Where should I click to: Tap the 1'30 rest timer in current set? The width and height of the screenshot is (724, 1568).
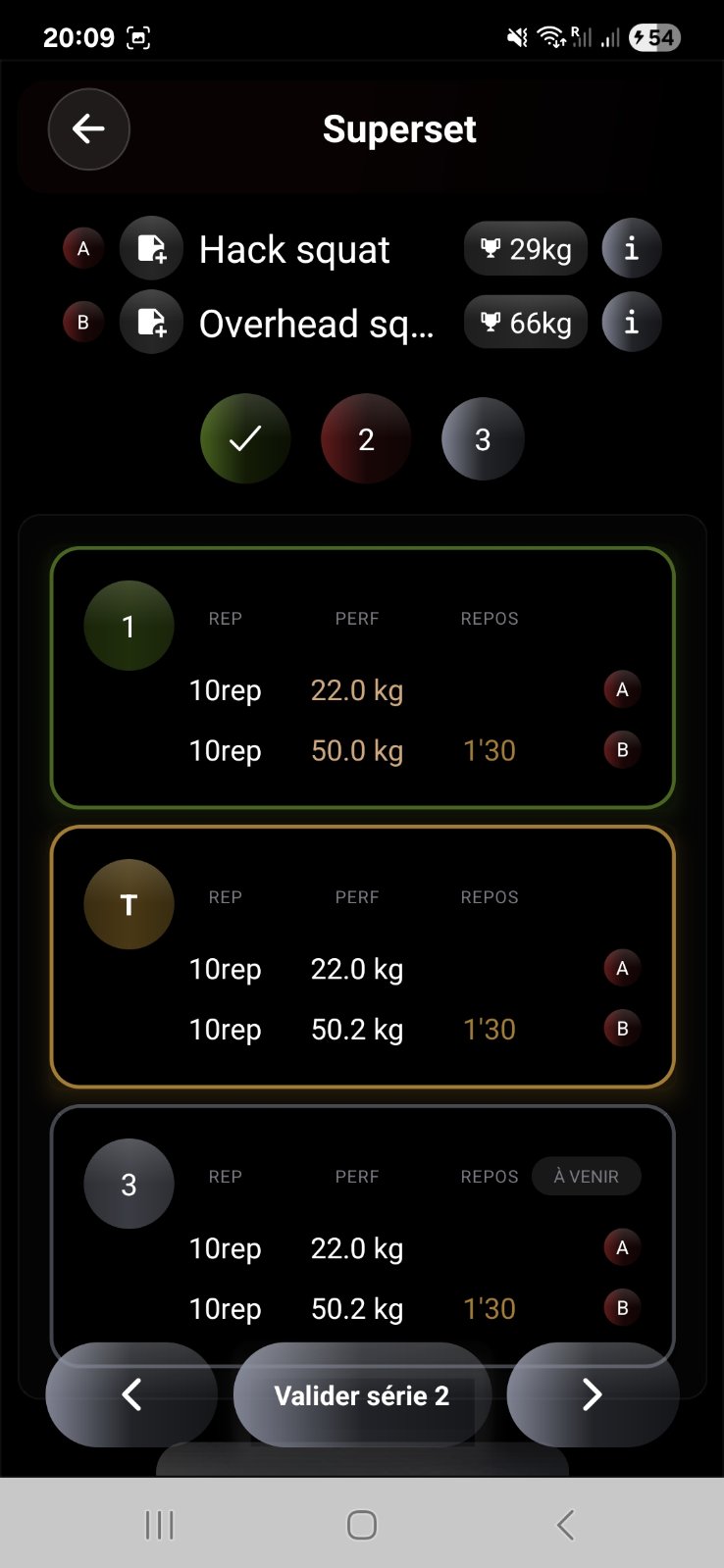[489, 1029]
